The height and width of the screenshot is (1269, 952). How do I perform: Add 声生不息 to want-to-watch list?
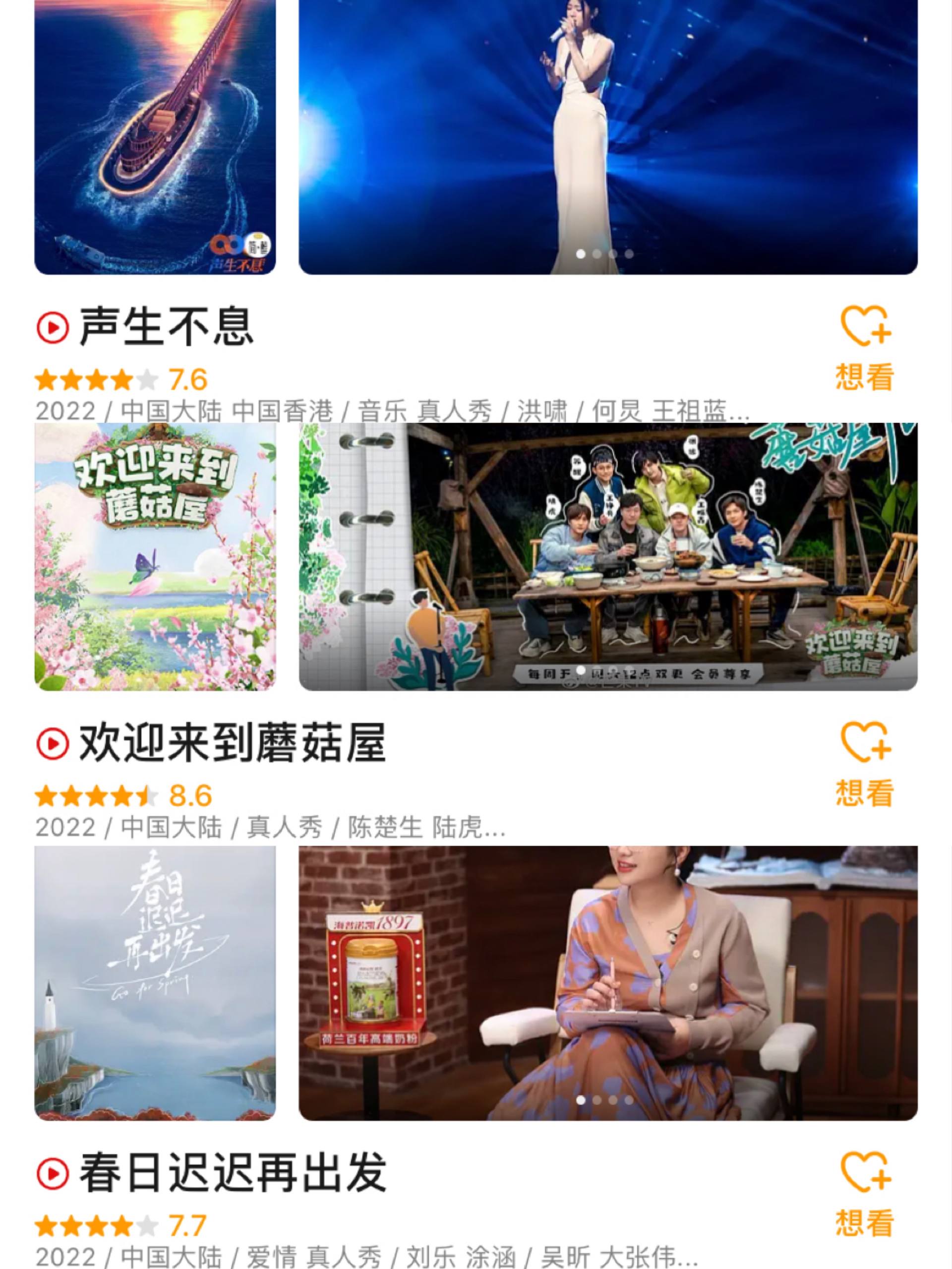click(865, 347)
